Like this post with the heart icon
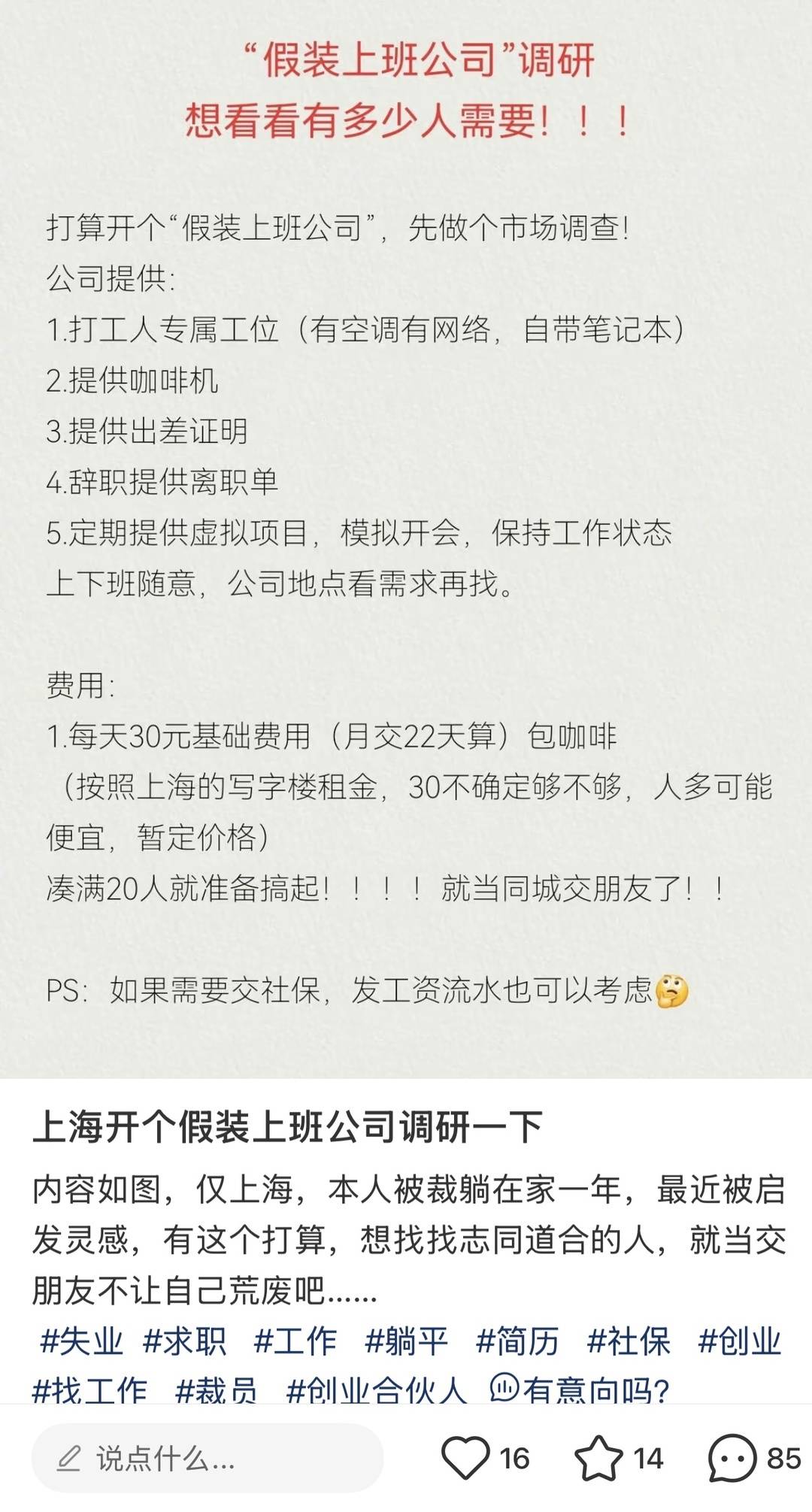Viewport: 812px width, 1512px height. [465, 1458]
